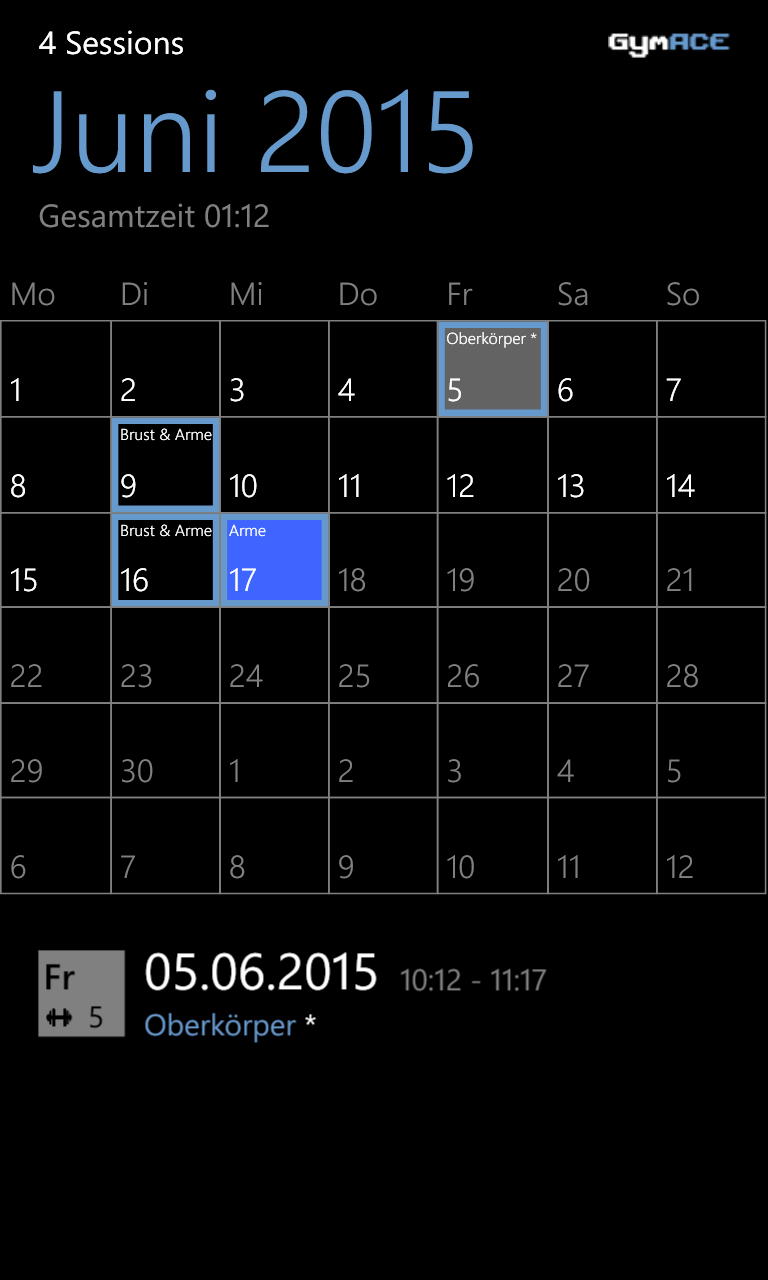Tap the 05.06.2015 date label
Image resolution: width=768 pixels, height=1280 pixels.
click(x=262, y=968)
